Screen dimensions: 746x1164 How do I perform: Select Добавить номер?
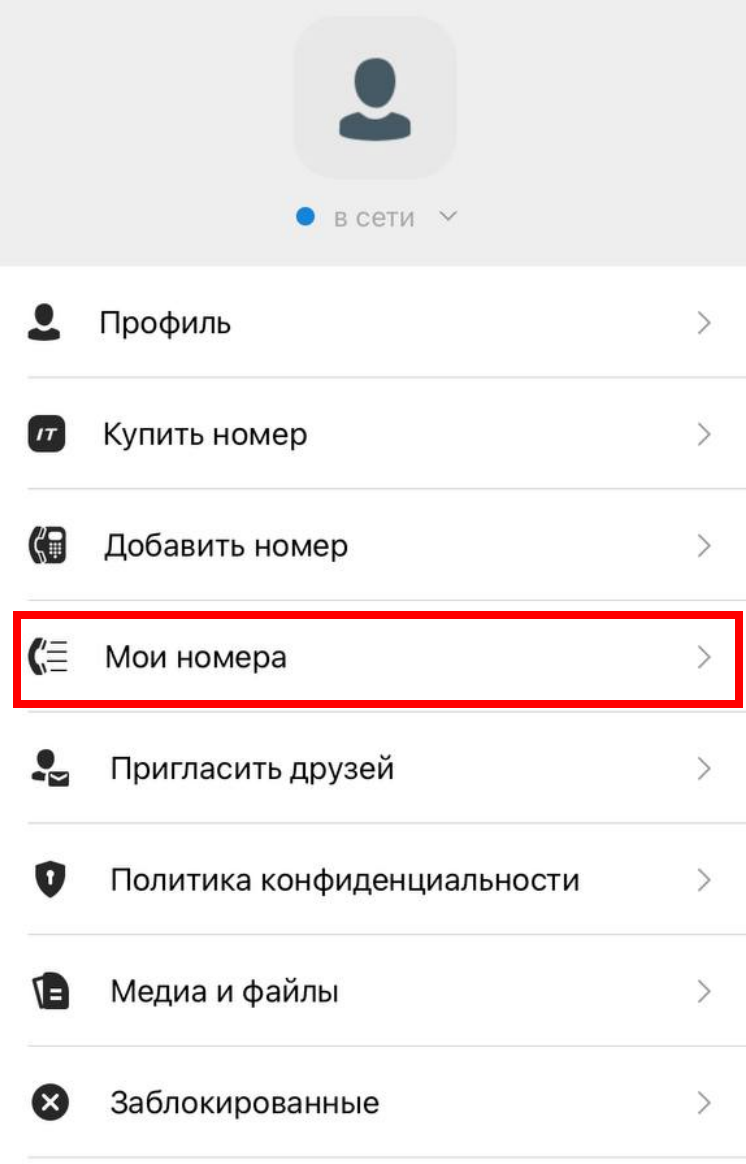tap(372, 546)
